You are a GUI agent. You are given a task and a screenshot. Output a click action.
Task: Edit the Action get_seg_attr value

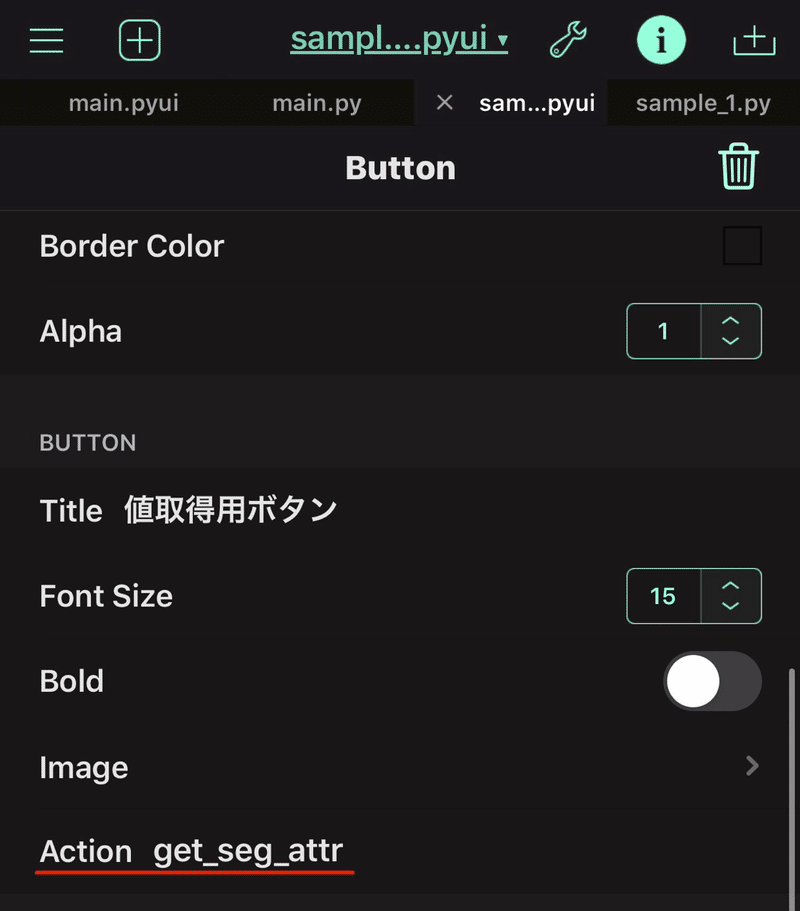pyautogui.click(x=247, y=851)
